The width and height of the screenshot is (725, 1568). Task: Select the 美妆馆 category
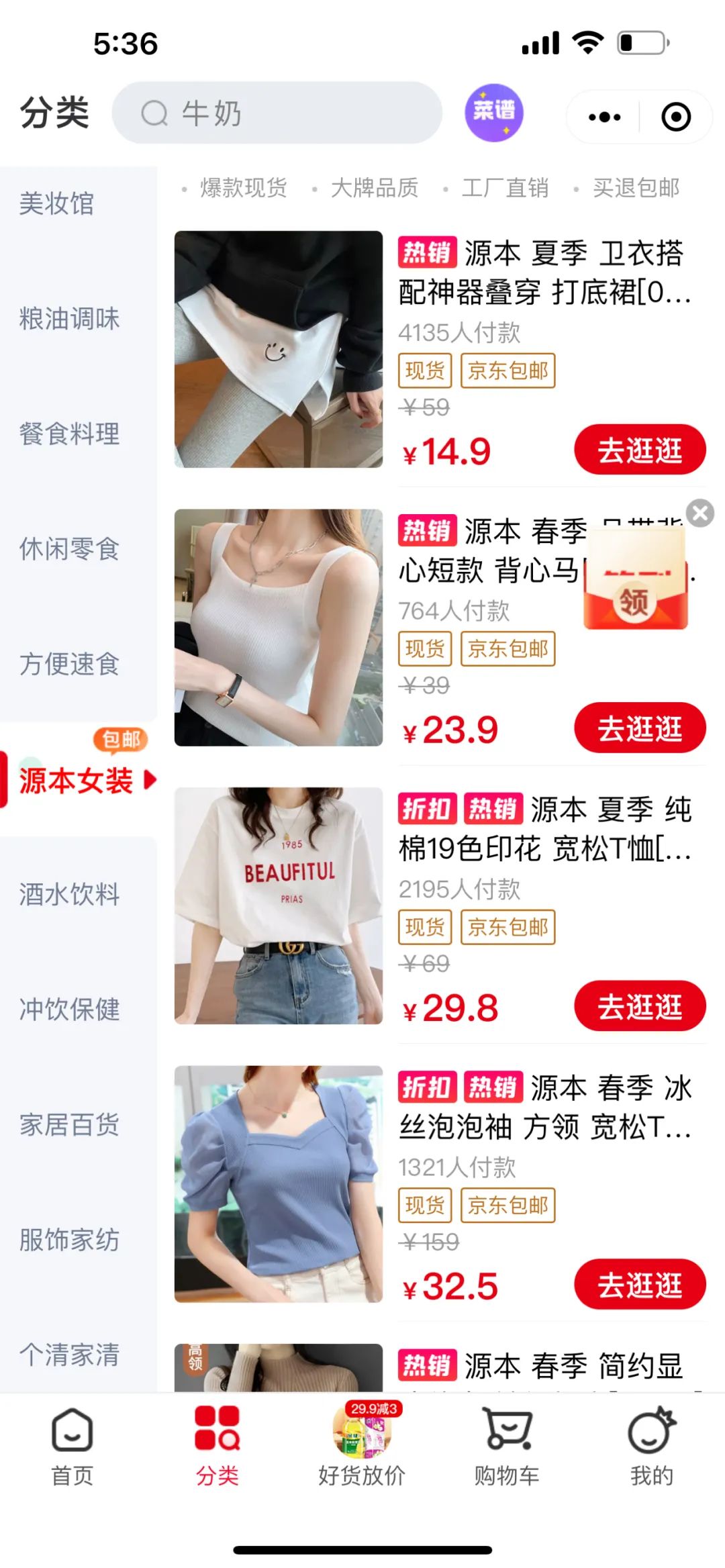56,203
